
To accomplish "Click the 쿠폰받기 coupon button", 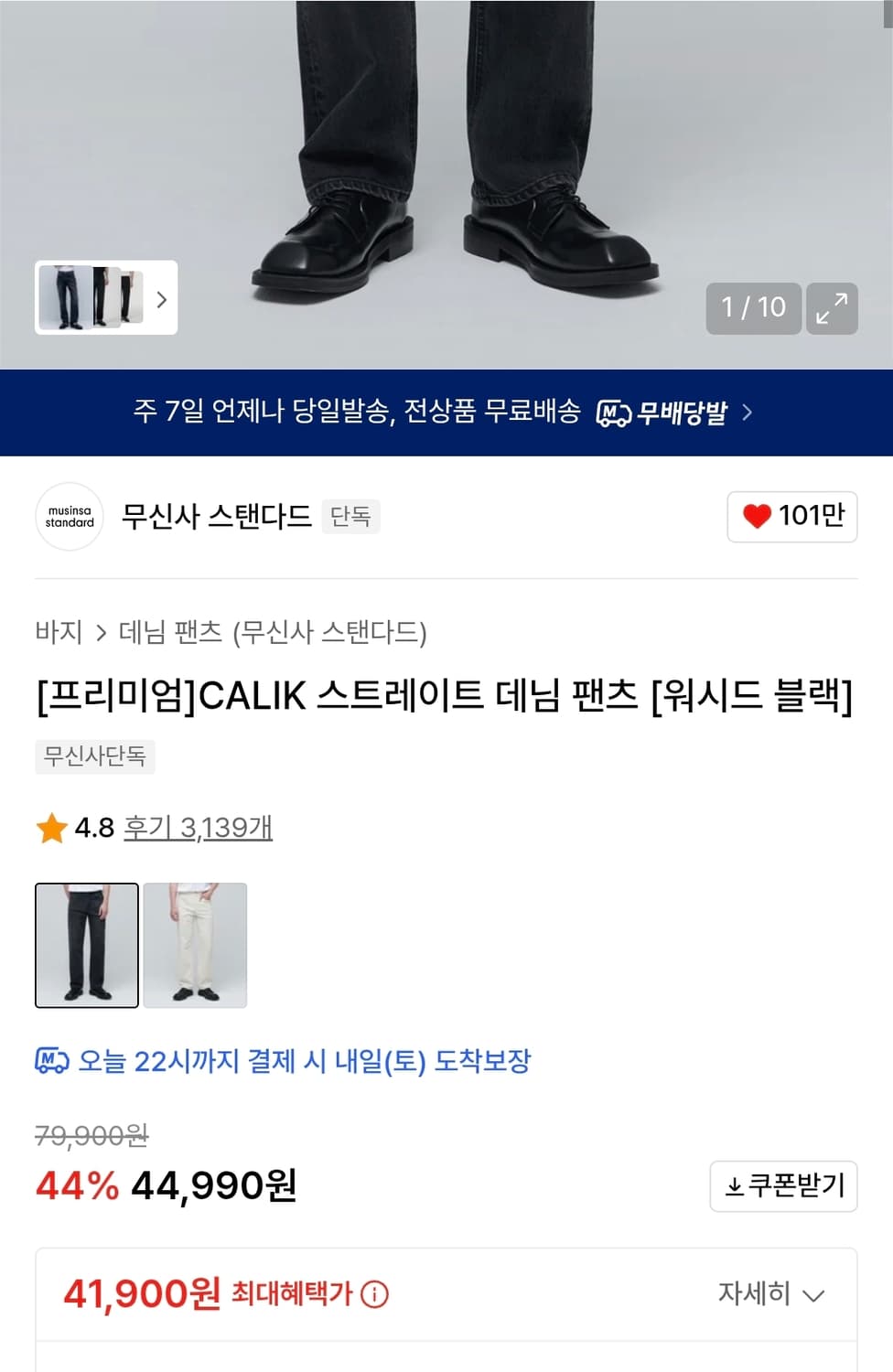I will click(x=783, y=1185).
